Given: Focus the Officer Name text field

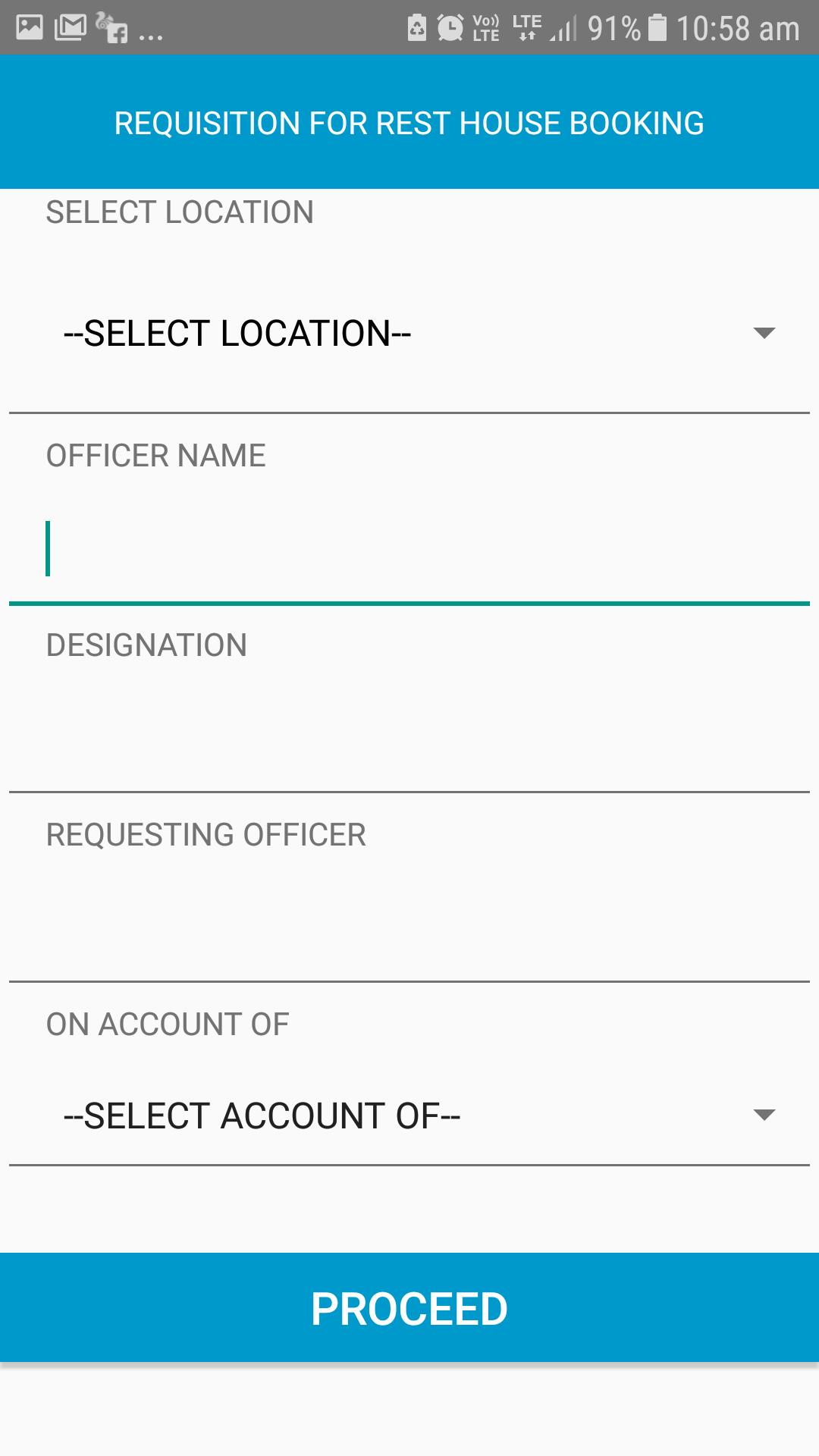Looking at the screenshot, I should (409, 550).
